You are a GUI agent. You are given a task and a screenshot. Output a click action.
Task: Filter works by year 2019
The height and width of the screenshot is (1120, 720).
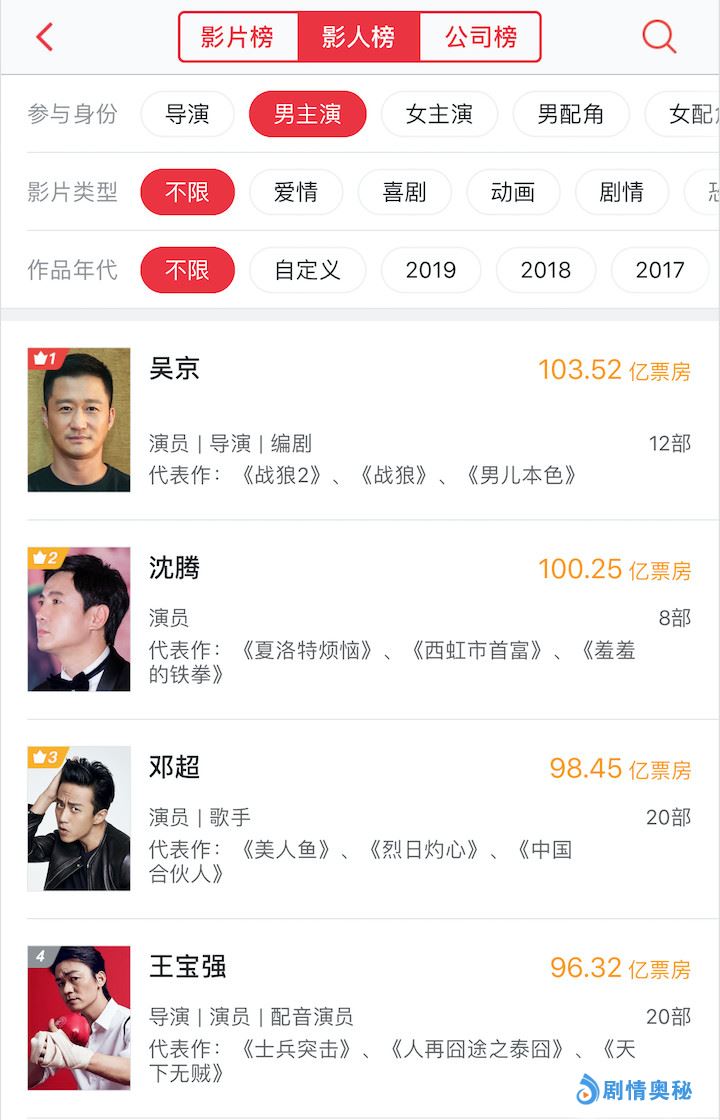(x=431, y=270)
